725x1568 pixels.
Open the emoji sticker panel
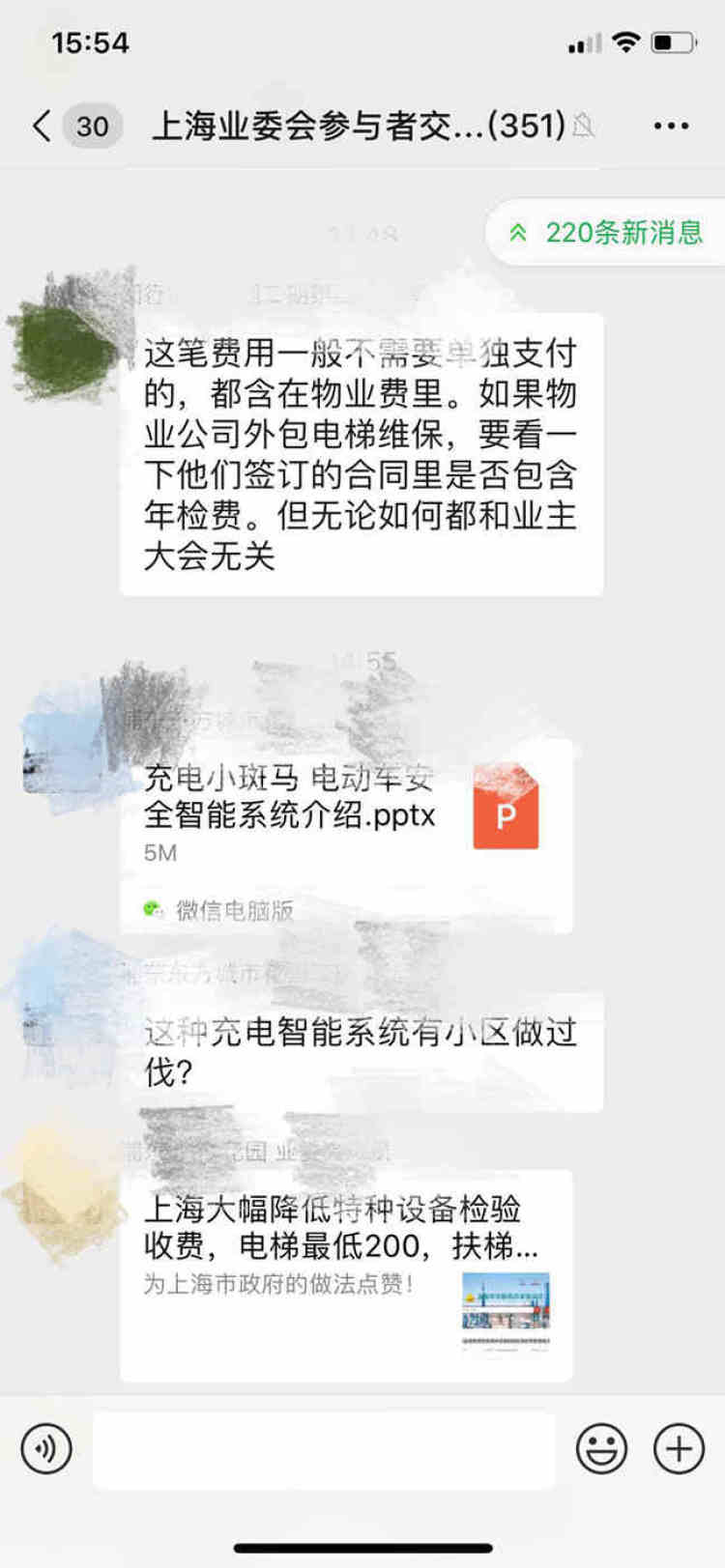[x=601, y=1449]
